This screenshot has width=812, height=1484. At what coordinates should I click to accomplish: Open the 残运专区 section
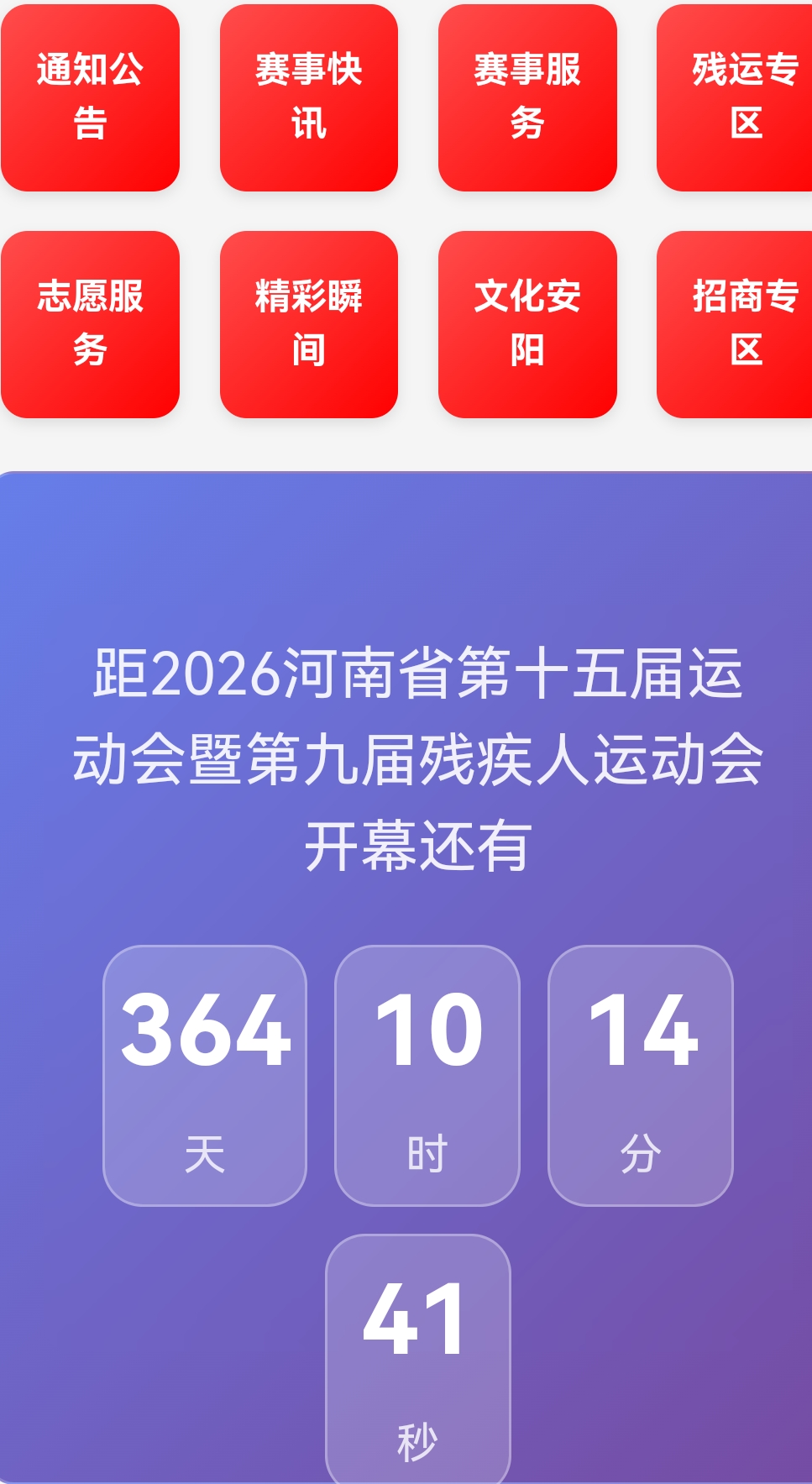pos(739,97)
